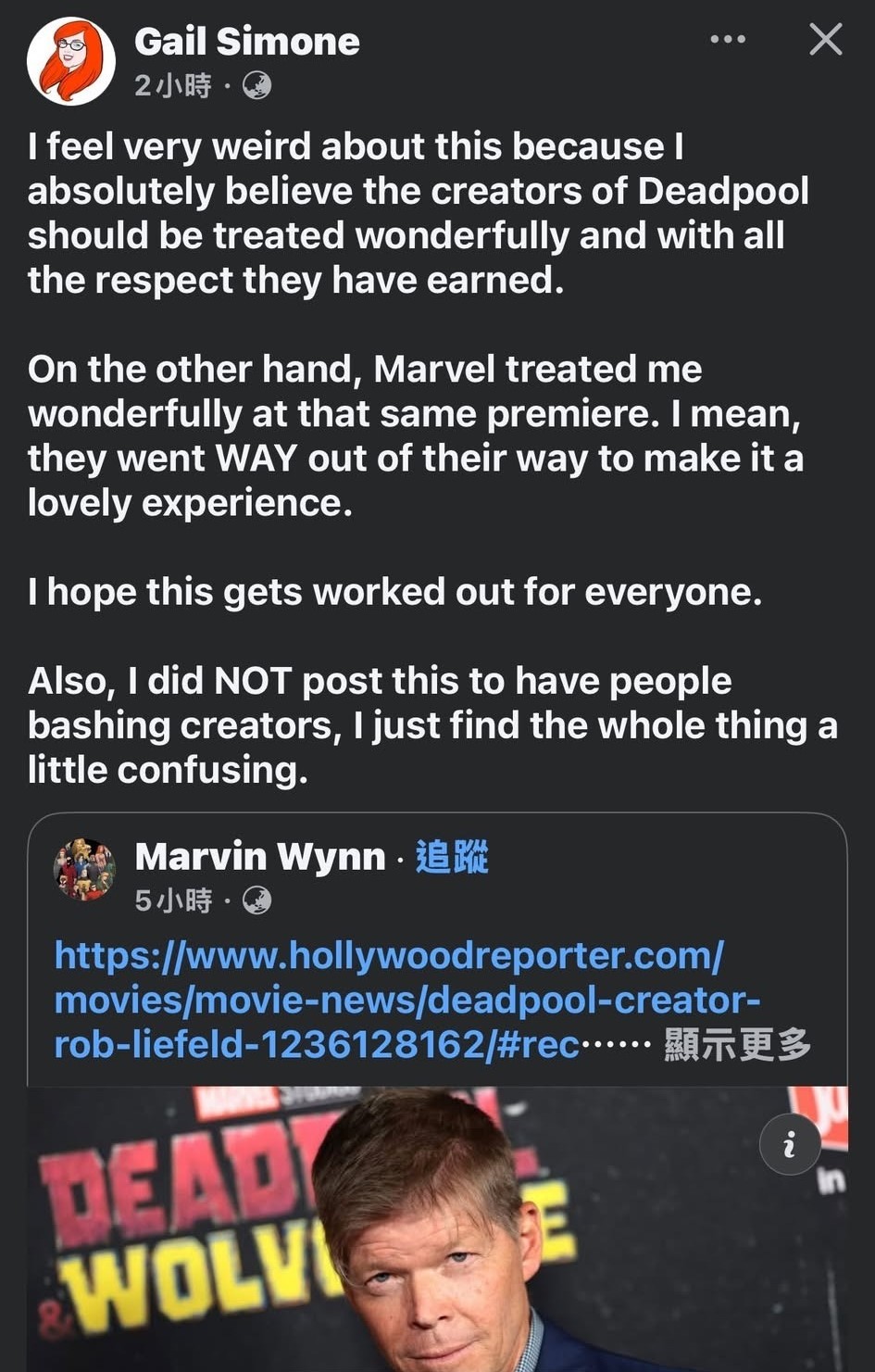Dismiss this post with the X
The height and width of the screenshot is (1372, 875).
tap(825, 39)
